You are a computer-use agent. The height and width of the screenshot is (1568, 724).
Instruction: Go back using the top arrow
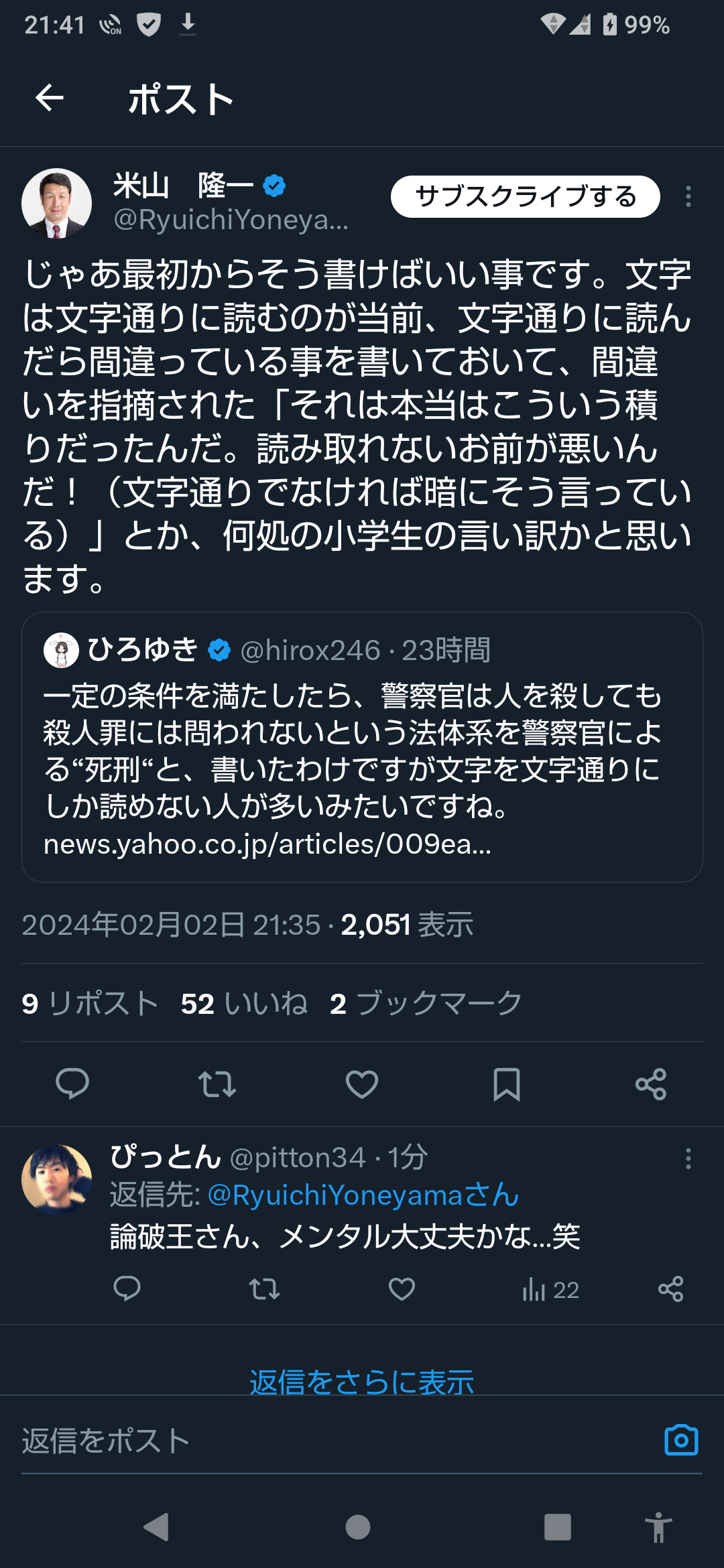click(x=50, y=99)
